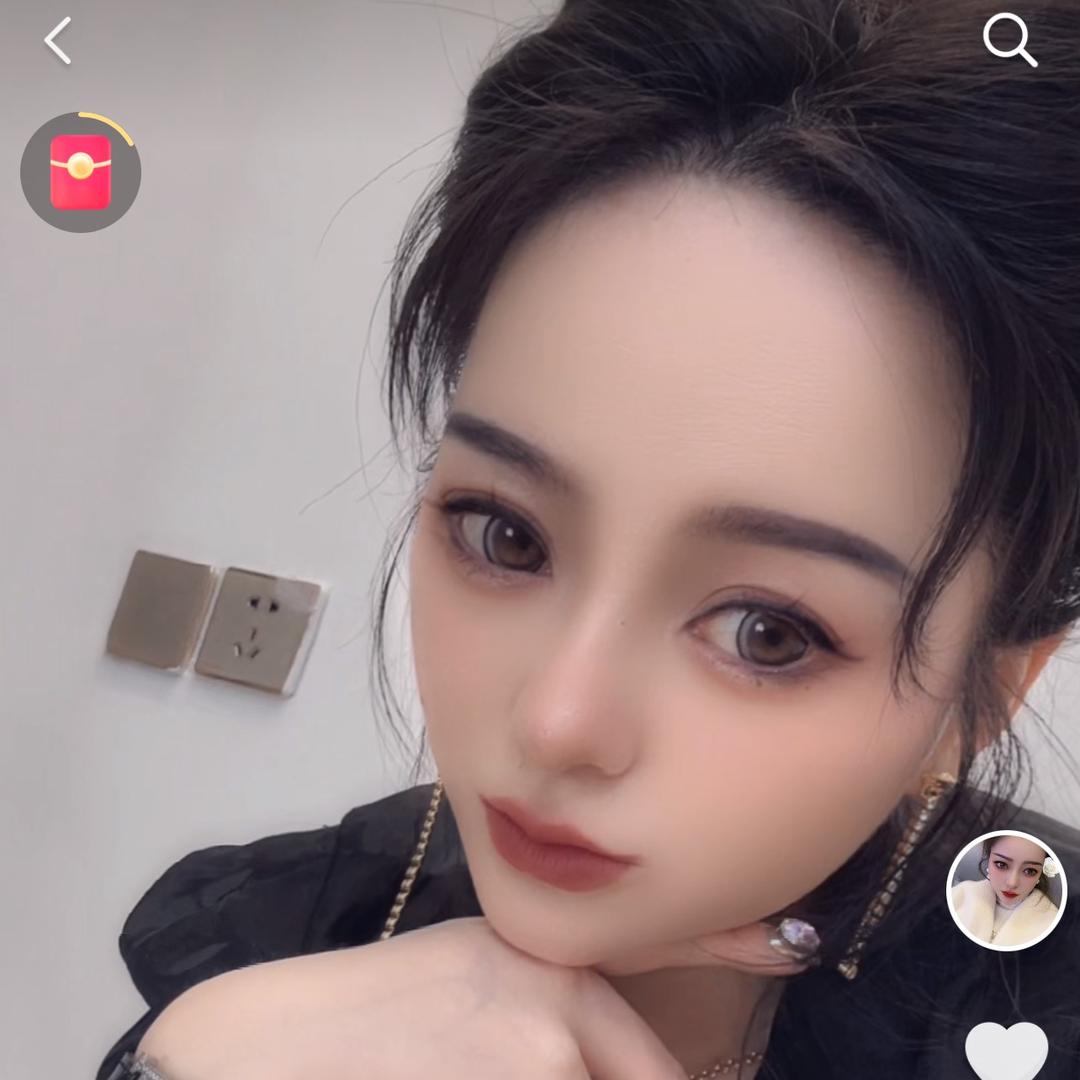
Task: Open the creator's profile avatar
Action: [x=1006, y=890]
